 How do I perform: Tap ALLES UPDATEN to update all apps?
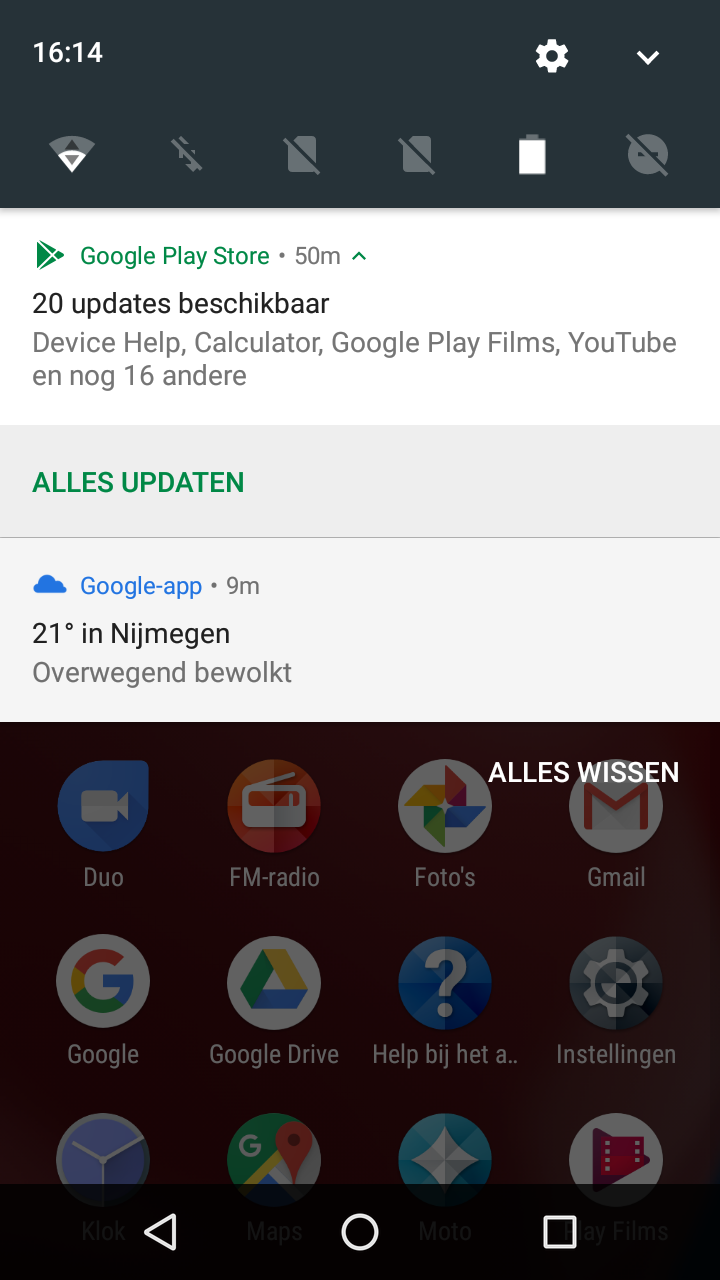pos(138,482)
